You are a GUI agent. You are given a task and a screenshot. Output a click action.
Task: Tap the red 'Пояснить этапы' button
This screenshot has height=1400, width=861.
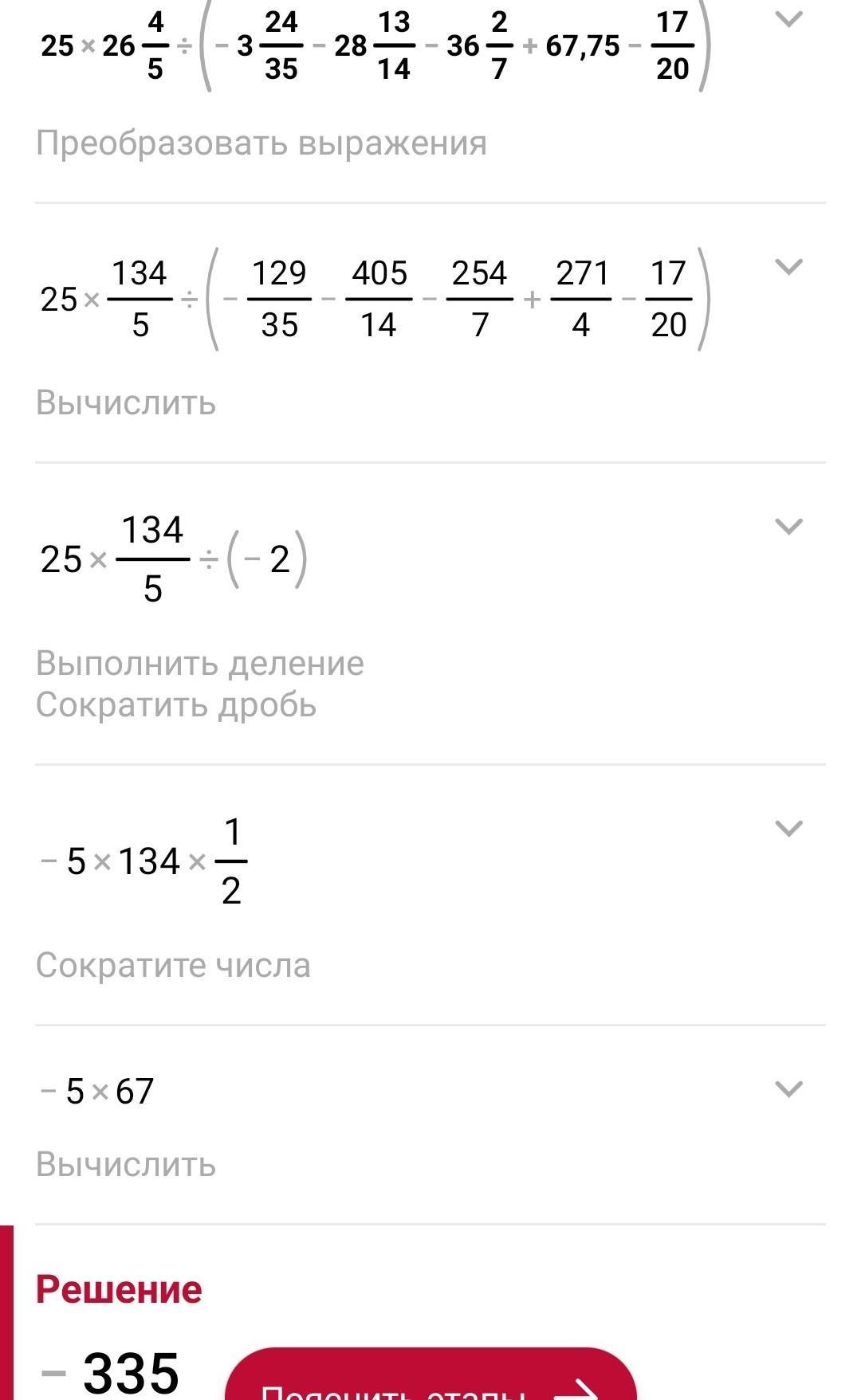[x=431, y=1374]
